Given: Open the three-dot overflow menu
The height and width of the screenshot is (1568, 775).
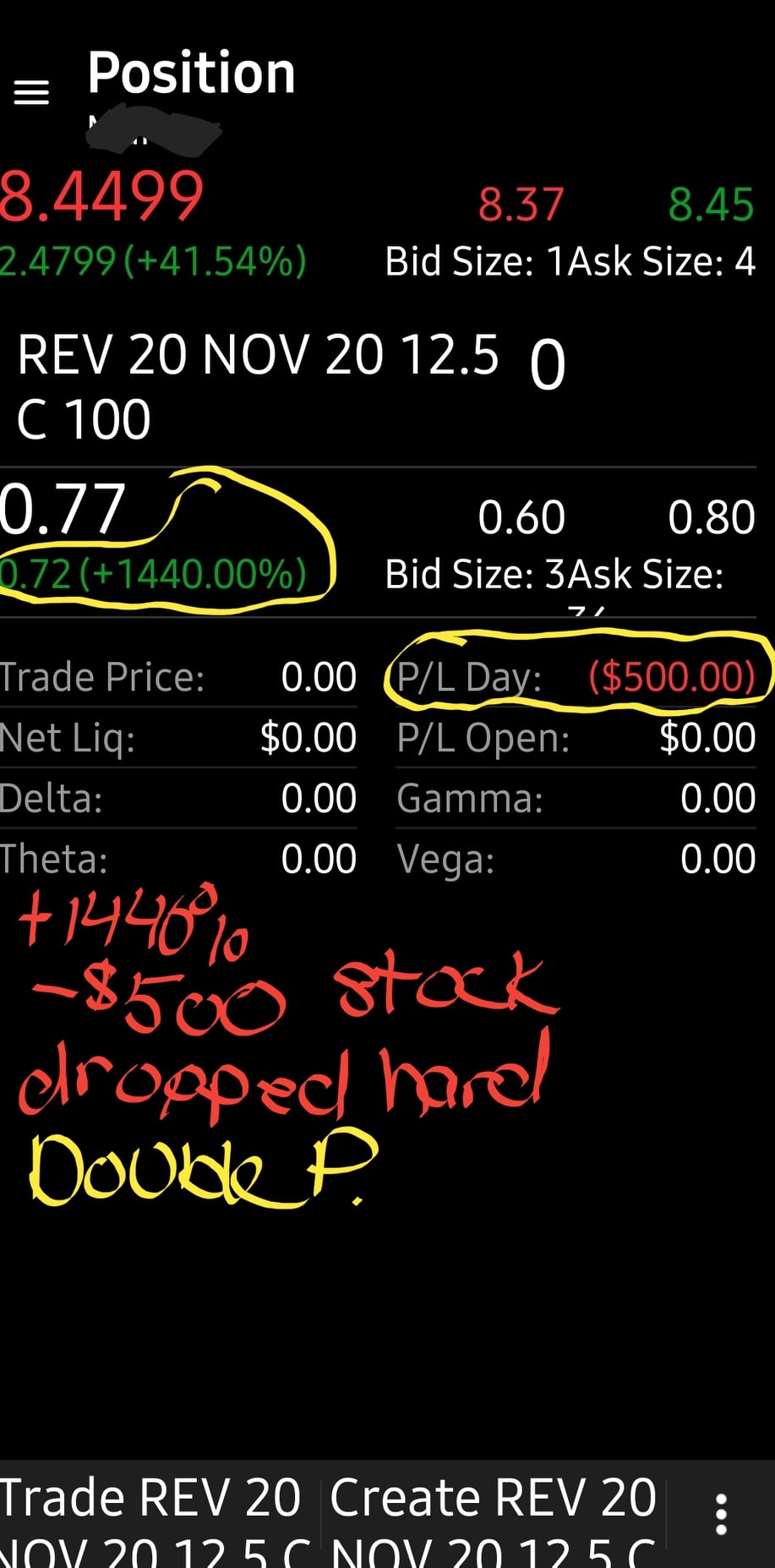Looking at the screenshot, I should click(721, 1514).
